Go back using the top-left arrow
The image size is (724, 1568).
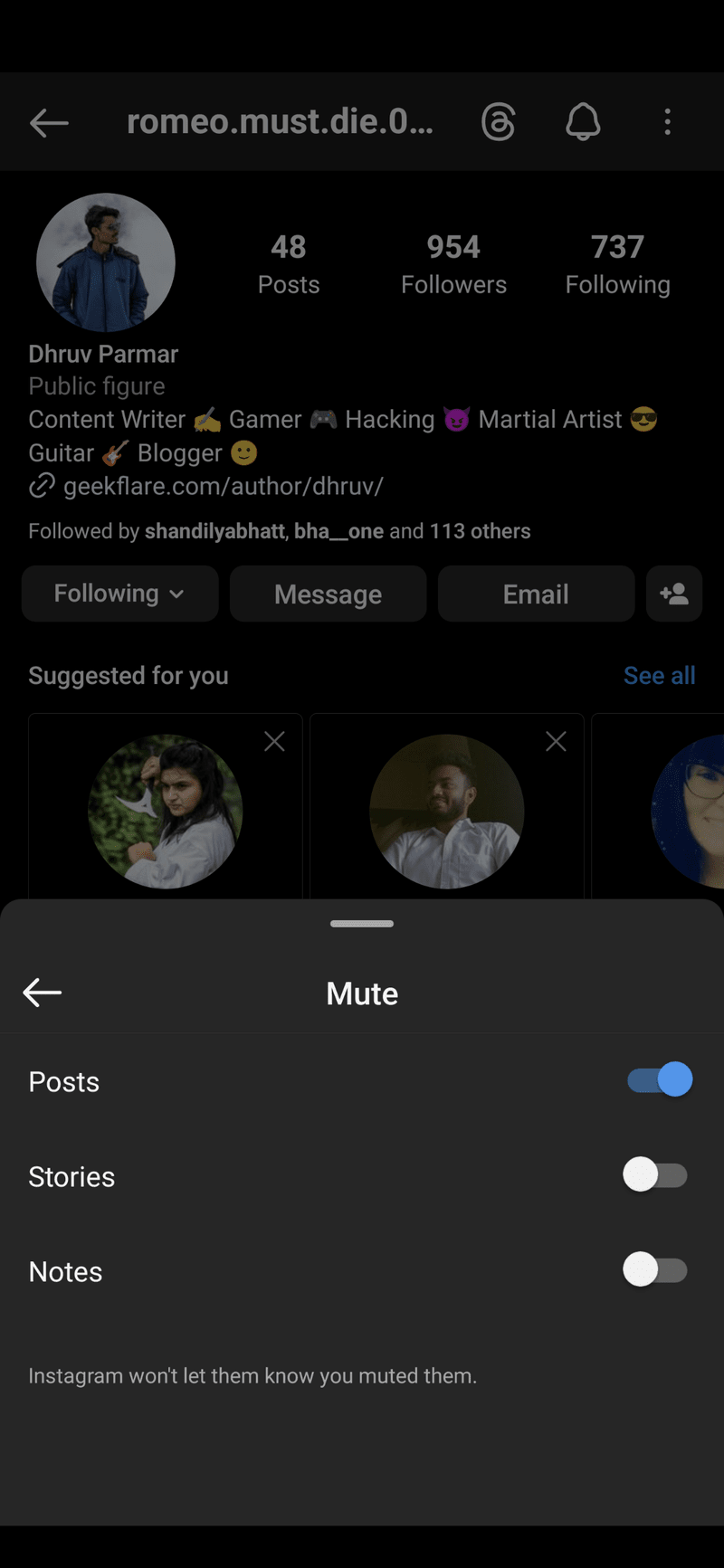(49, 122)
